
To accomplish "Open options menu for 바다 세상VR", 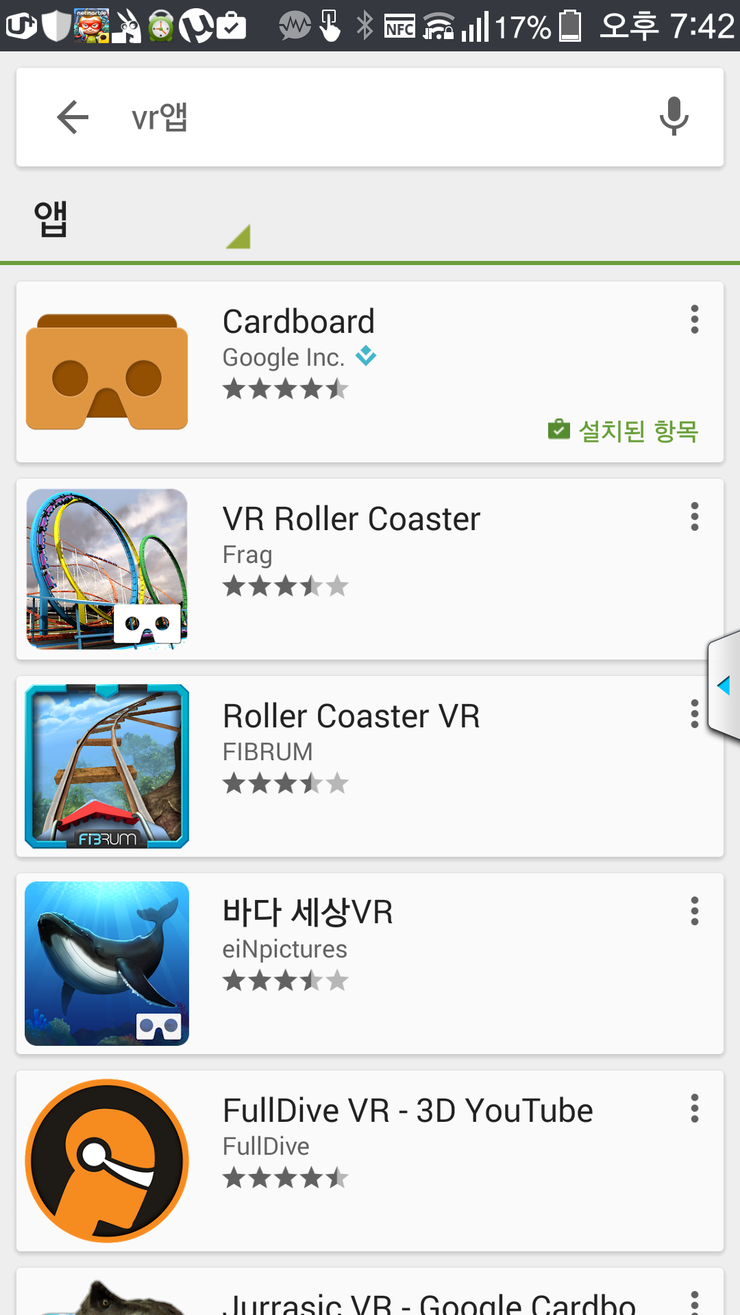I will pos(694,911).
